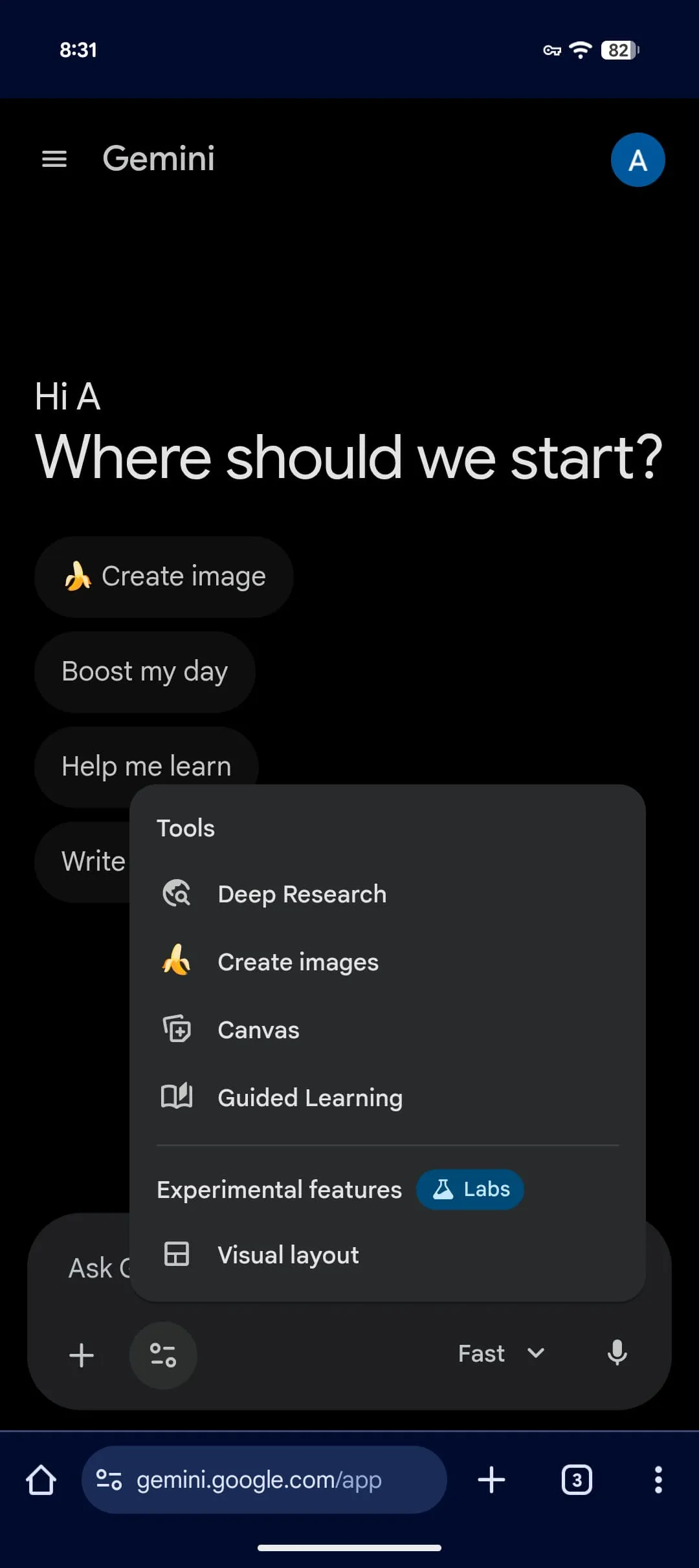Open a new browser tab

click(x=491, y=1480)
